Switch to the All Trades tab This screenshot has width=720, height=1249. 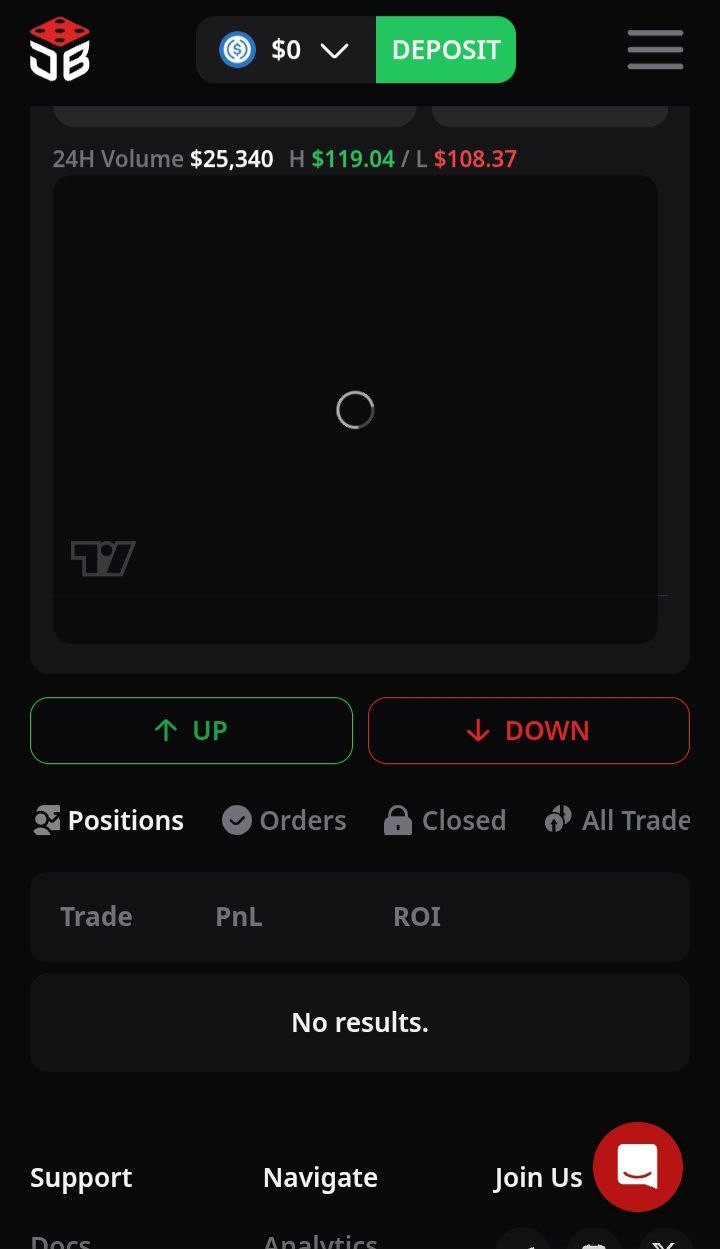point(617,820)
